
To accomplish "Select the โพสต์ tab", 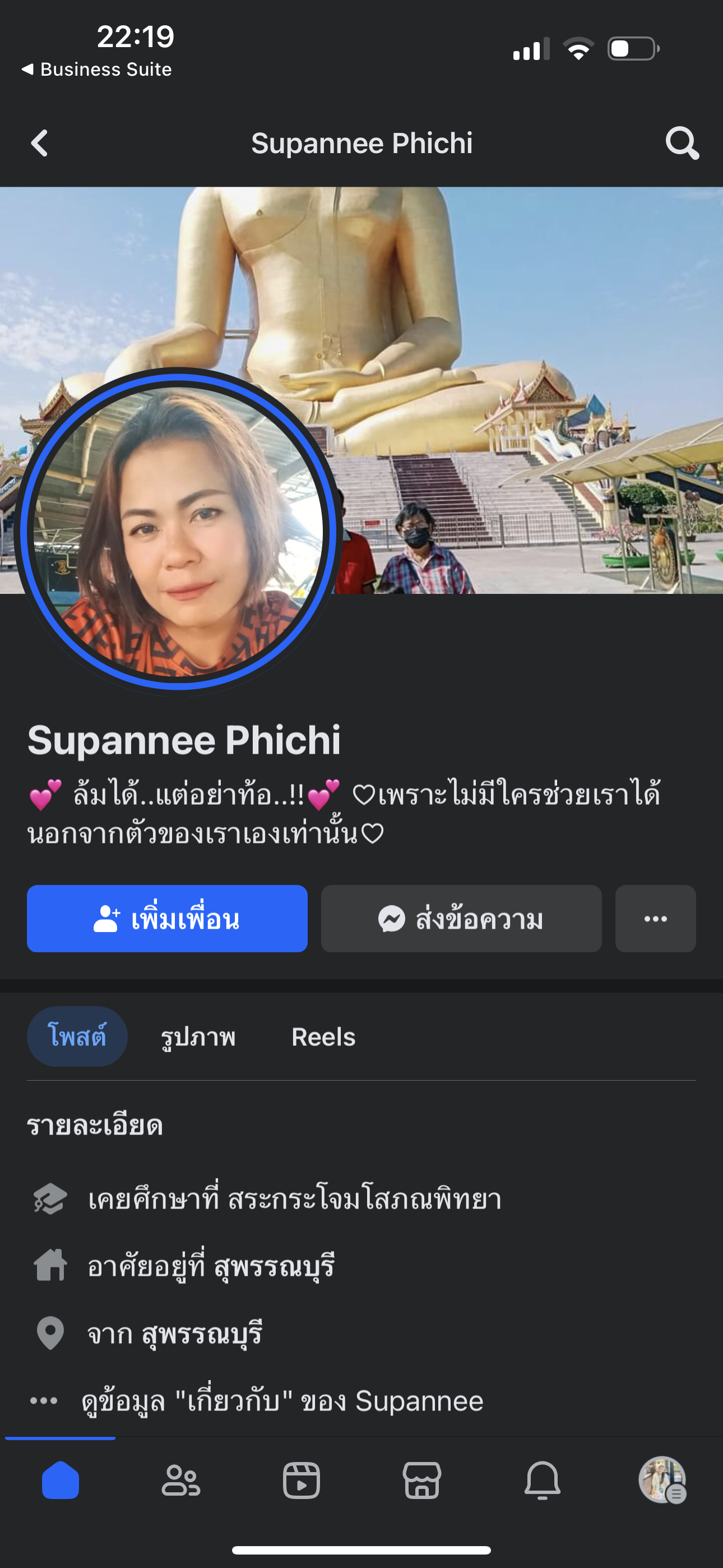I will [x=77, y=1036].
